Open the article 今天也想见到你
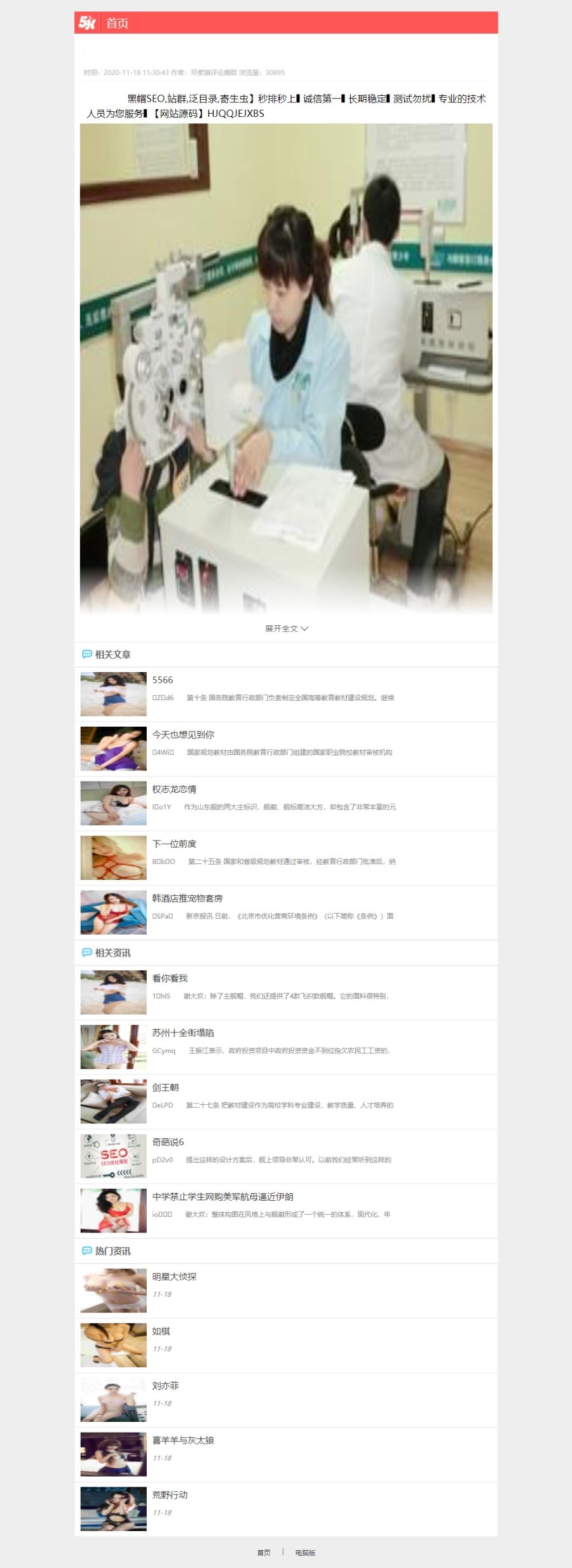 tap(183, 734)
